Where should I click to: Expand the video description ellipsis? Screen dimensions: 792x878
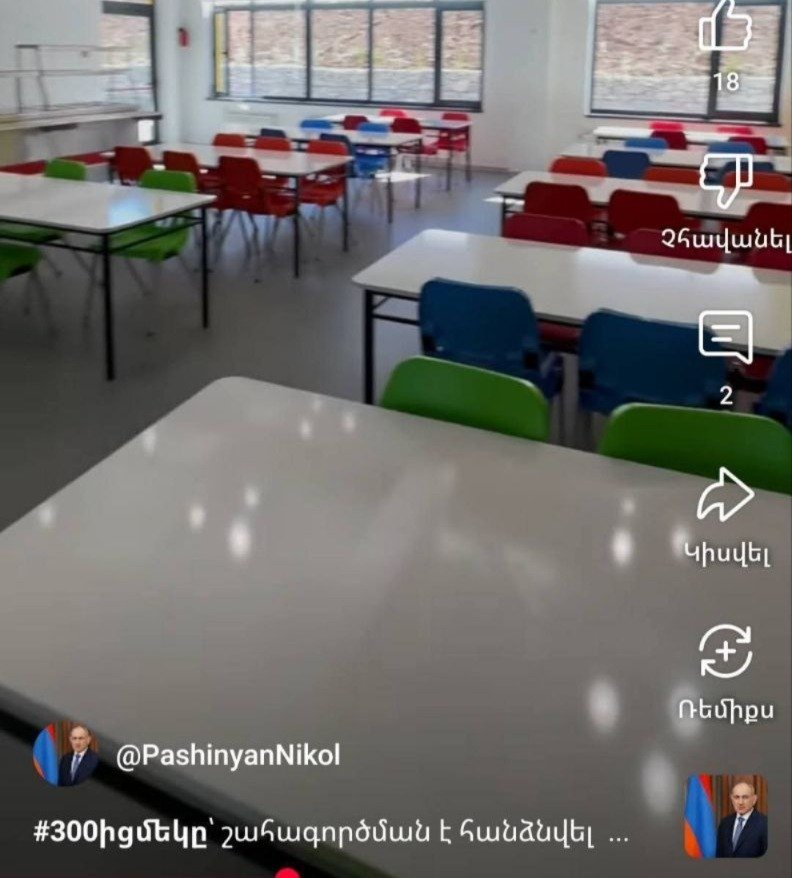pos(618,833)
